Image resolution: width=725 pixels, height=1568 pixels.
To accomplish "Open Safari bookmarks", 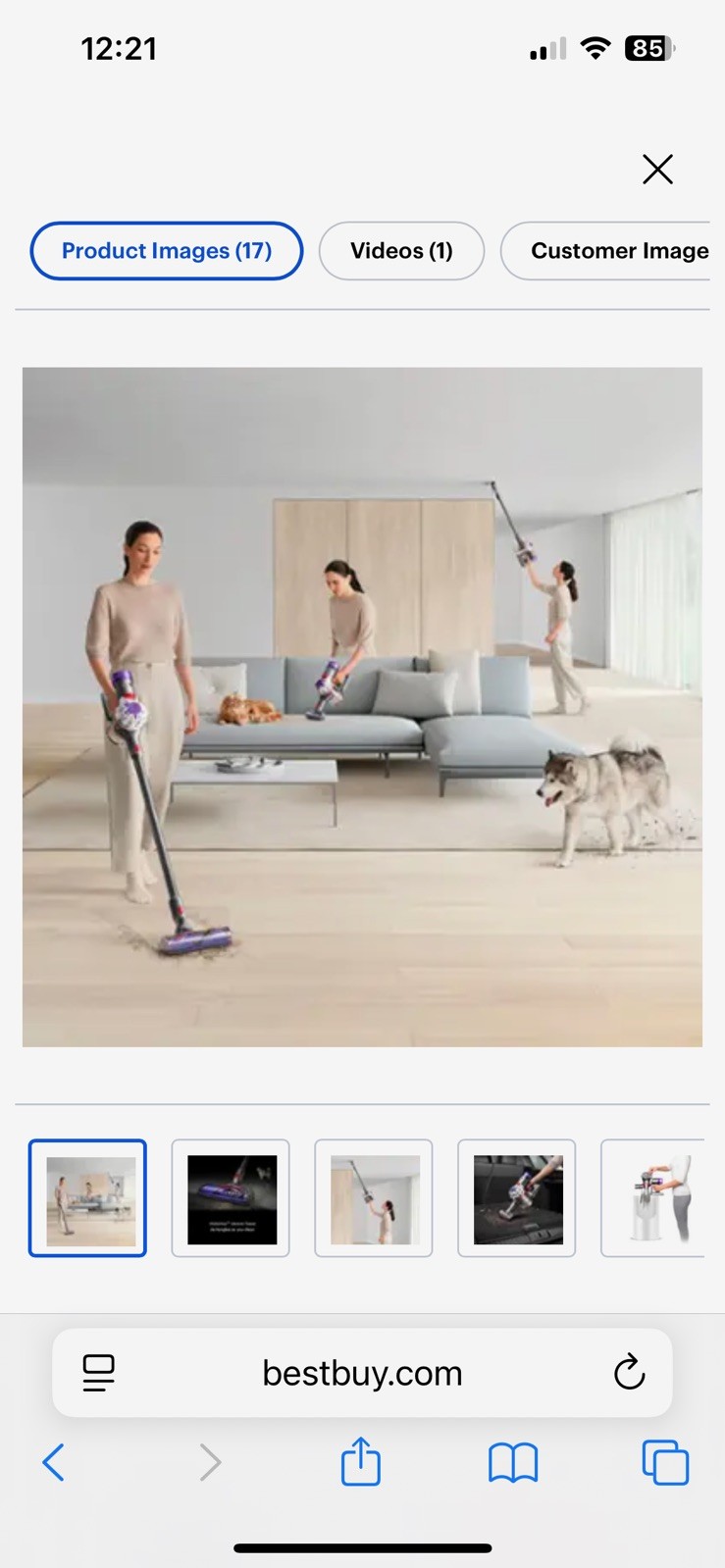I will tap(513, 1463).
